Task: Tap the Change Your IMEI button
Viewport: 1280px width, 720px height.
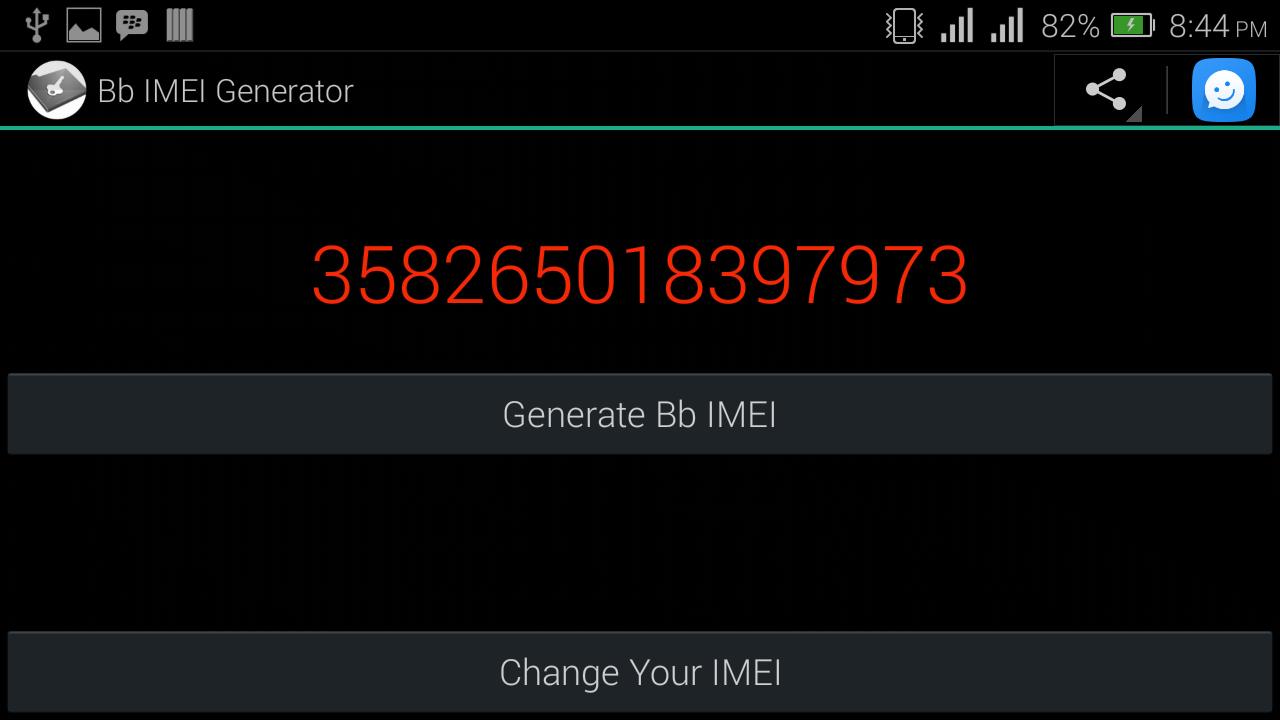Action: click(640, 672)
